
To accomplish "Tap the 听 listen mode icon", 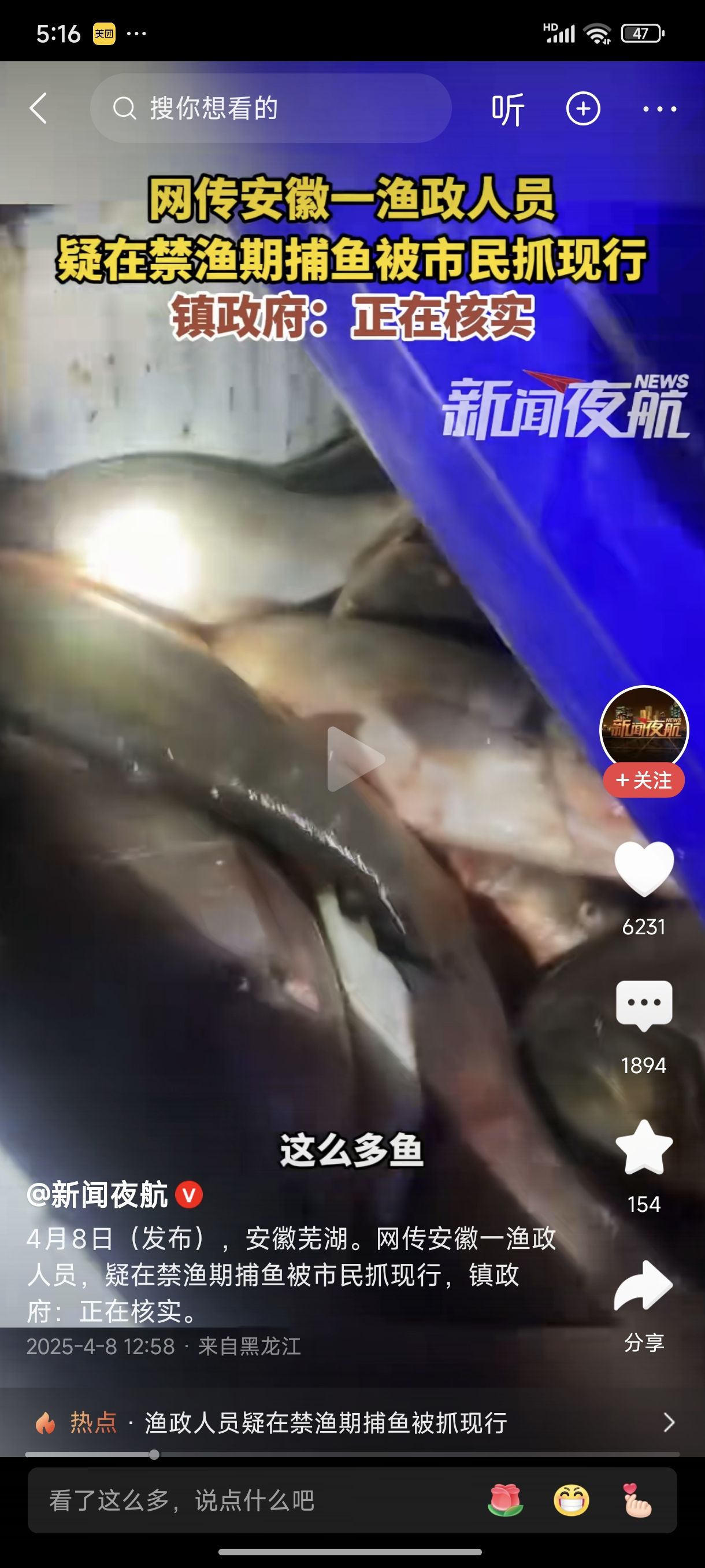I will (x=507, y=110).
